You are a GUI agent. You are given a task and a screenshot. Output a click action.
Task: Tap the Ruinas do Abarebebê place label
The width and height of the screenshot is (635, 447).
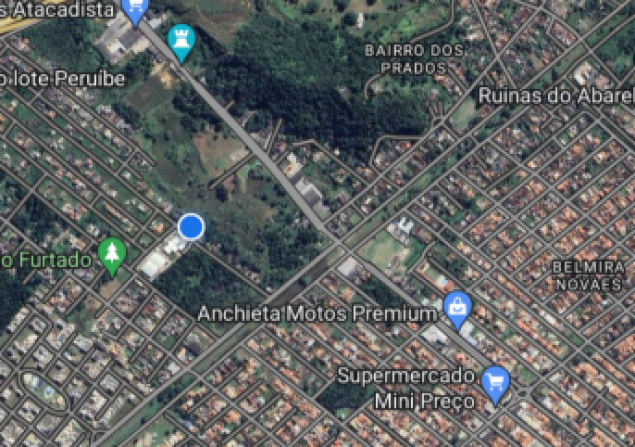coord(556,95)
